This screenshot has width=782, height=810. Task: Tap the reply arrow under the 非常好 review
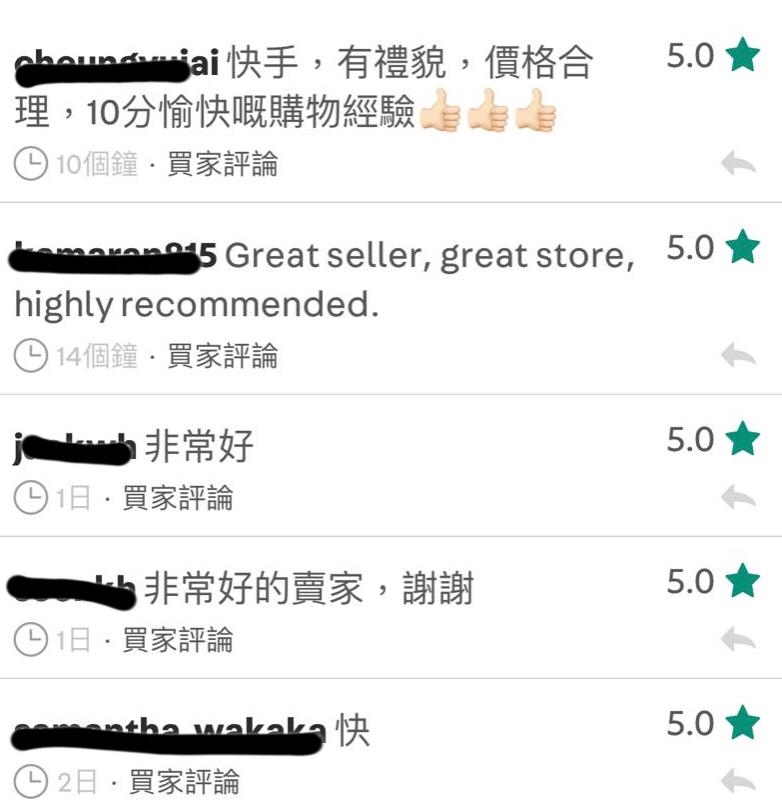coord(738,497)
